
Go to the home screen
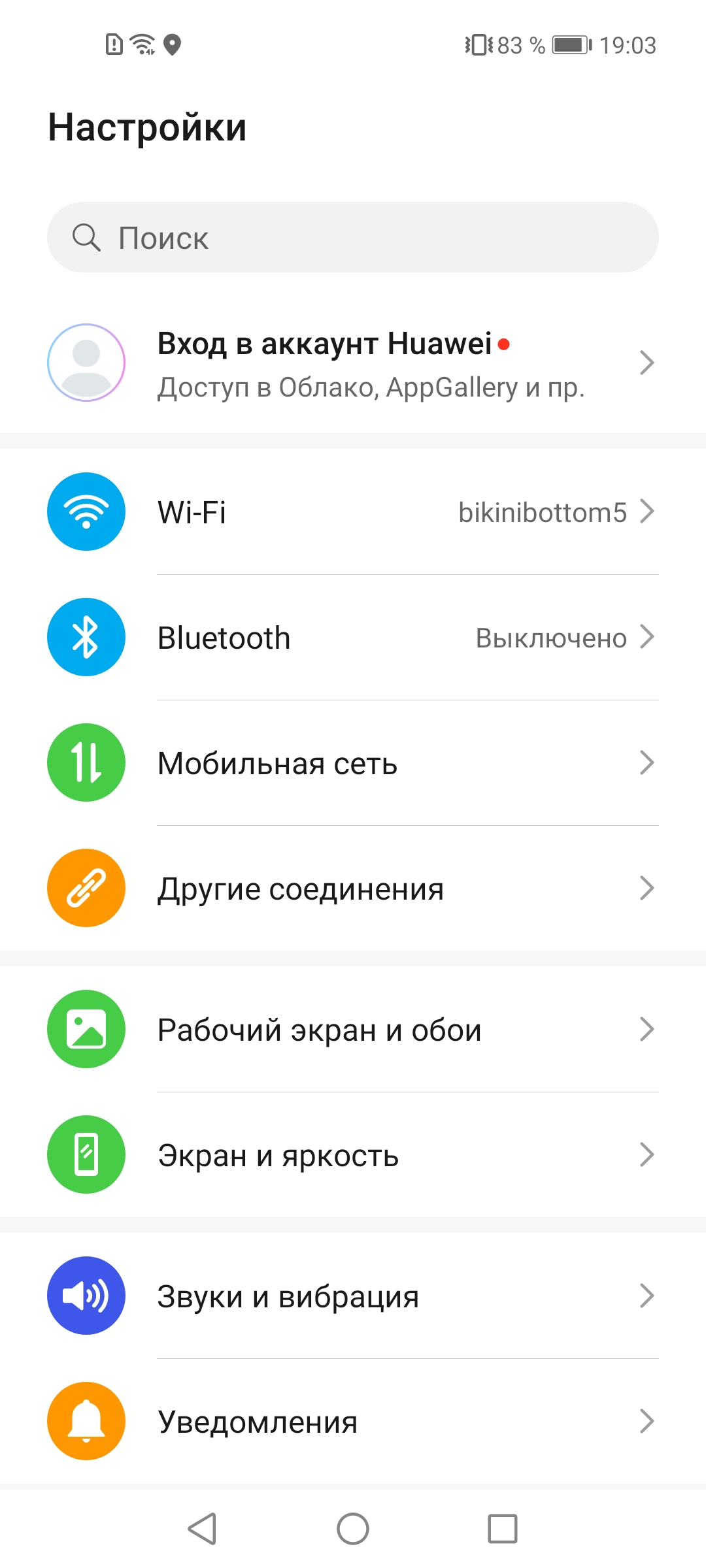(353, 1529)
